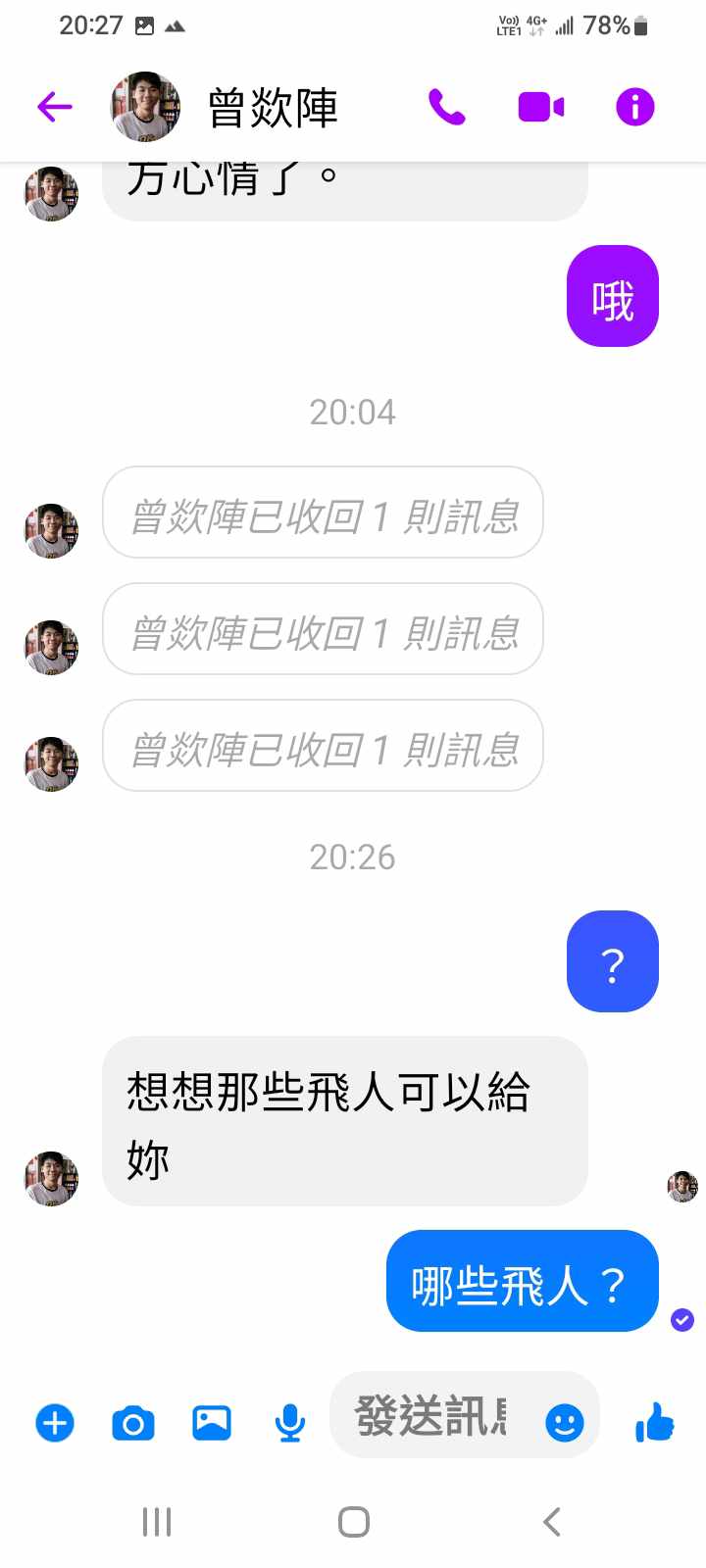
Task: Open recent apps from navigation bar
Action: pyautogui.click(x=157, y=1522)
